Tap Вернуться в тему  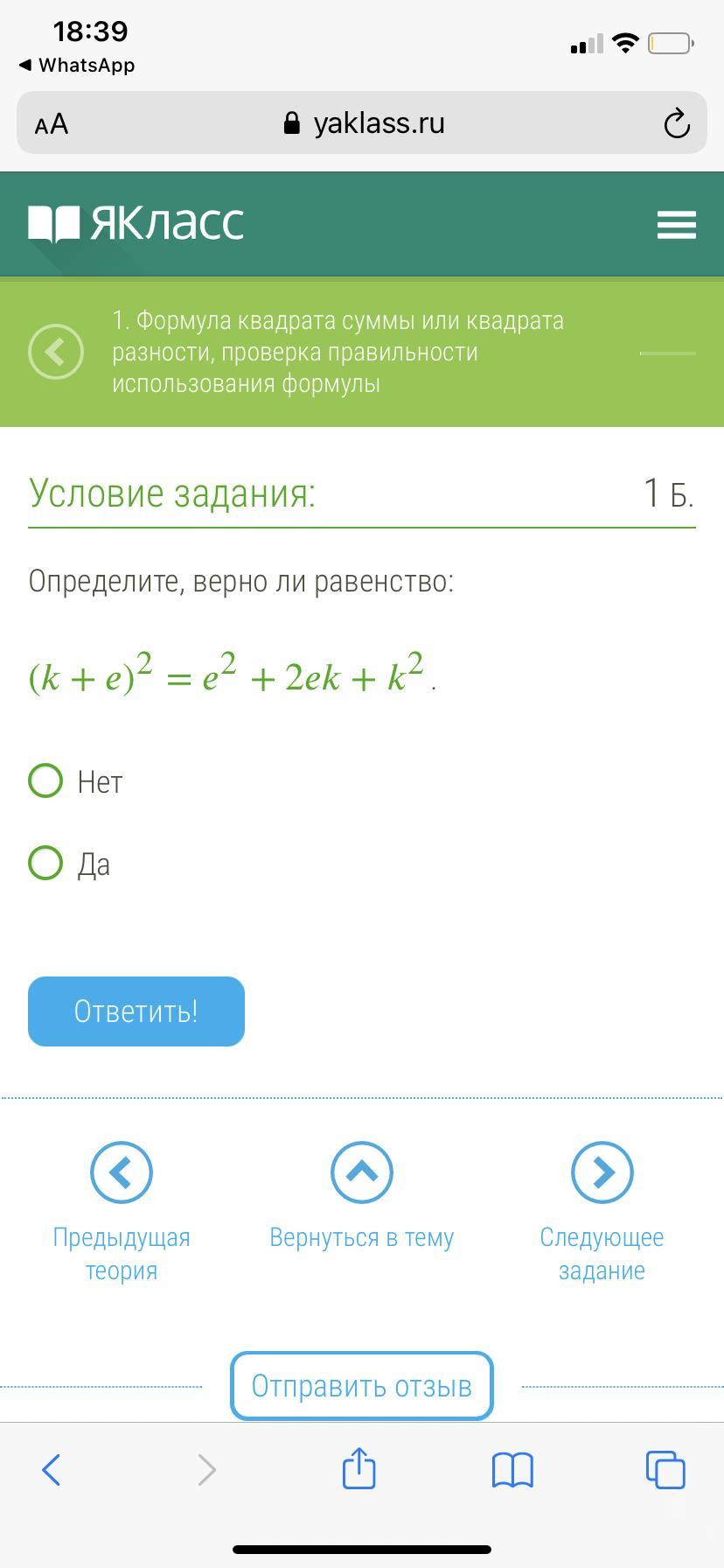361,1172
